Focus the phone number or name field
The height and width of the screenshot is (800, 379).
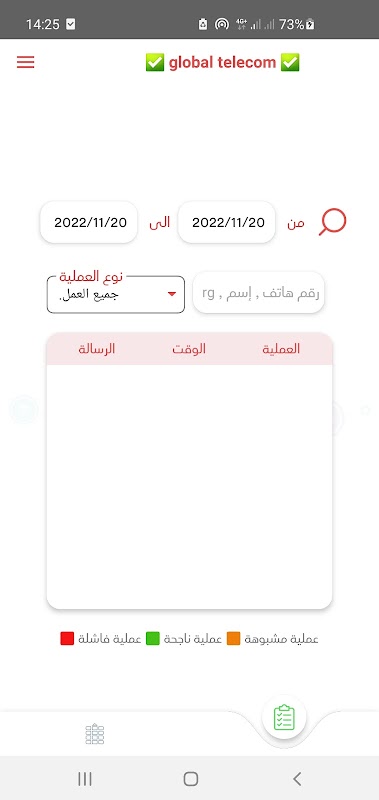tap(258, 293)
